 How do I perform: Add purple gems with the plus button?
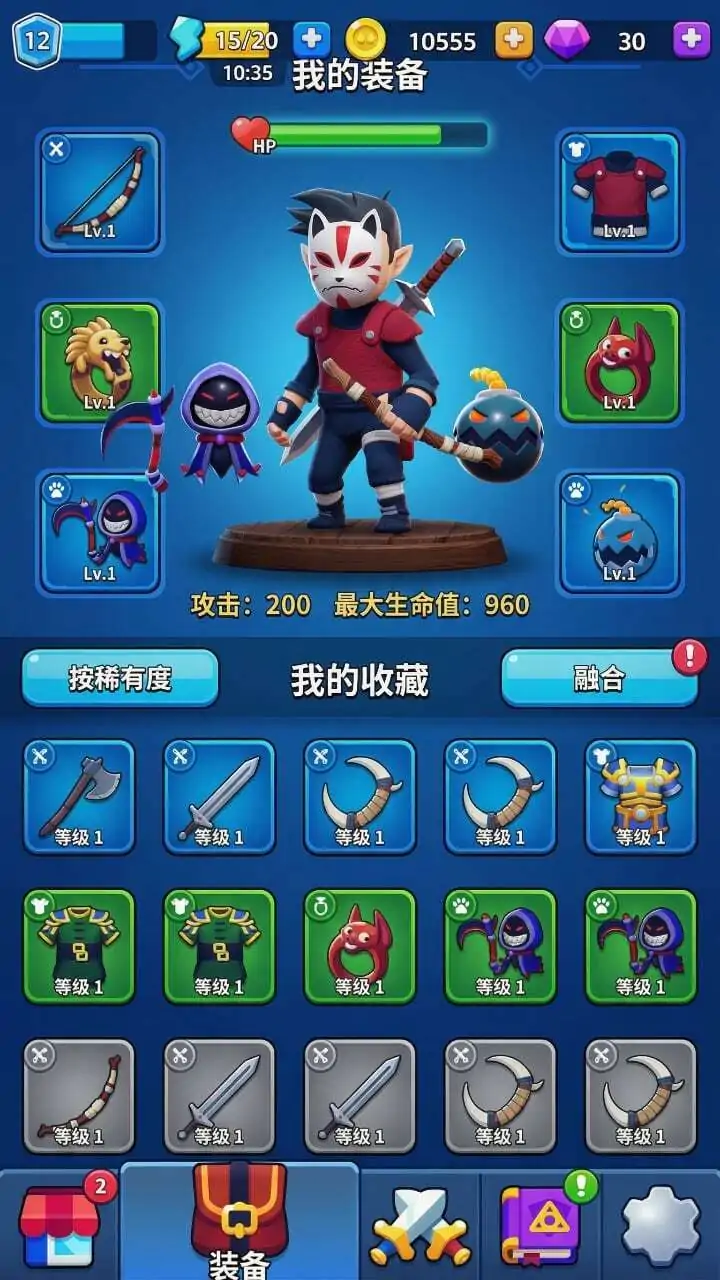coord(691,39)
